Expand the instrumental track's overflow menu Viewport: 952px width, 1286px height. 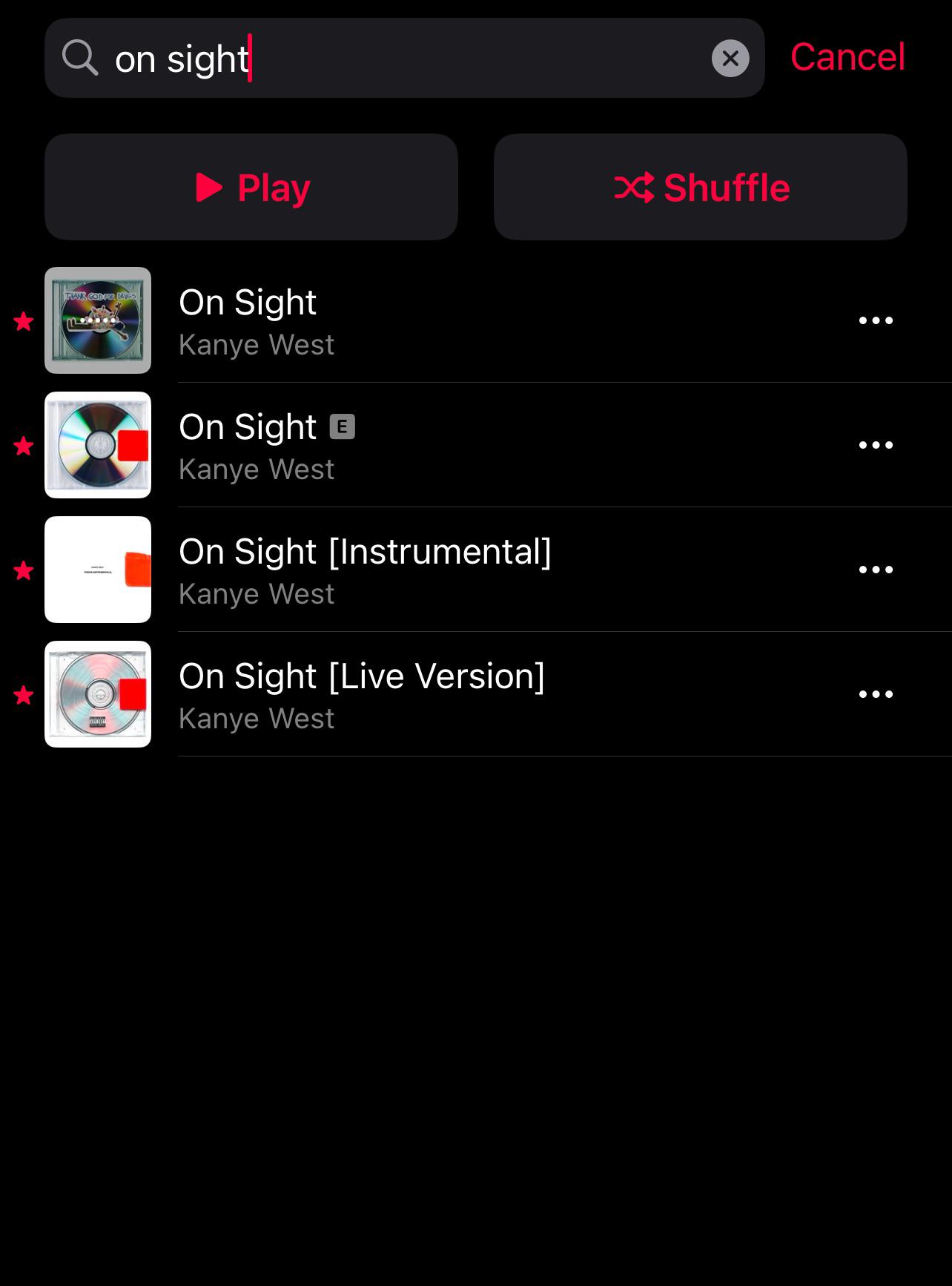click(x=876, y=569)
